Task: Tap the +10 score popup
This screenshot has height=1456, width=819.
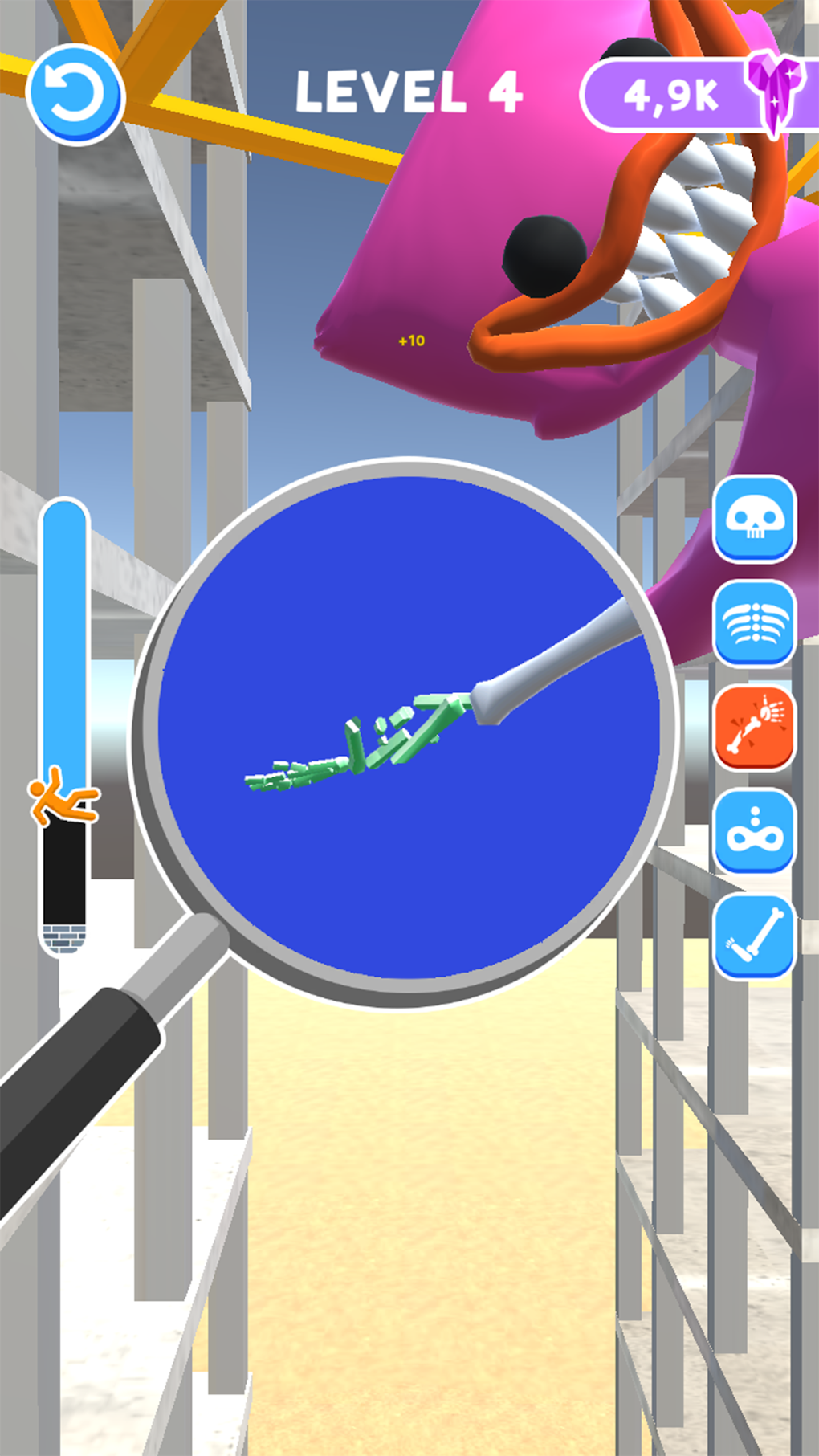Action: 411,341
